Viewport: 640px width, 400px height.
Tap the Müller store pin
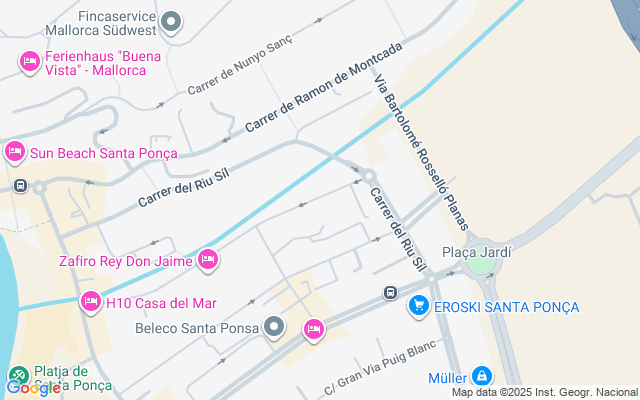pos(482,376)
